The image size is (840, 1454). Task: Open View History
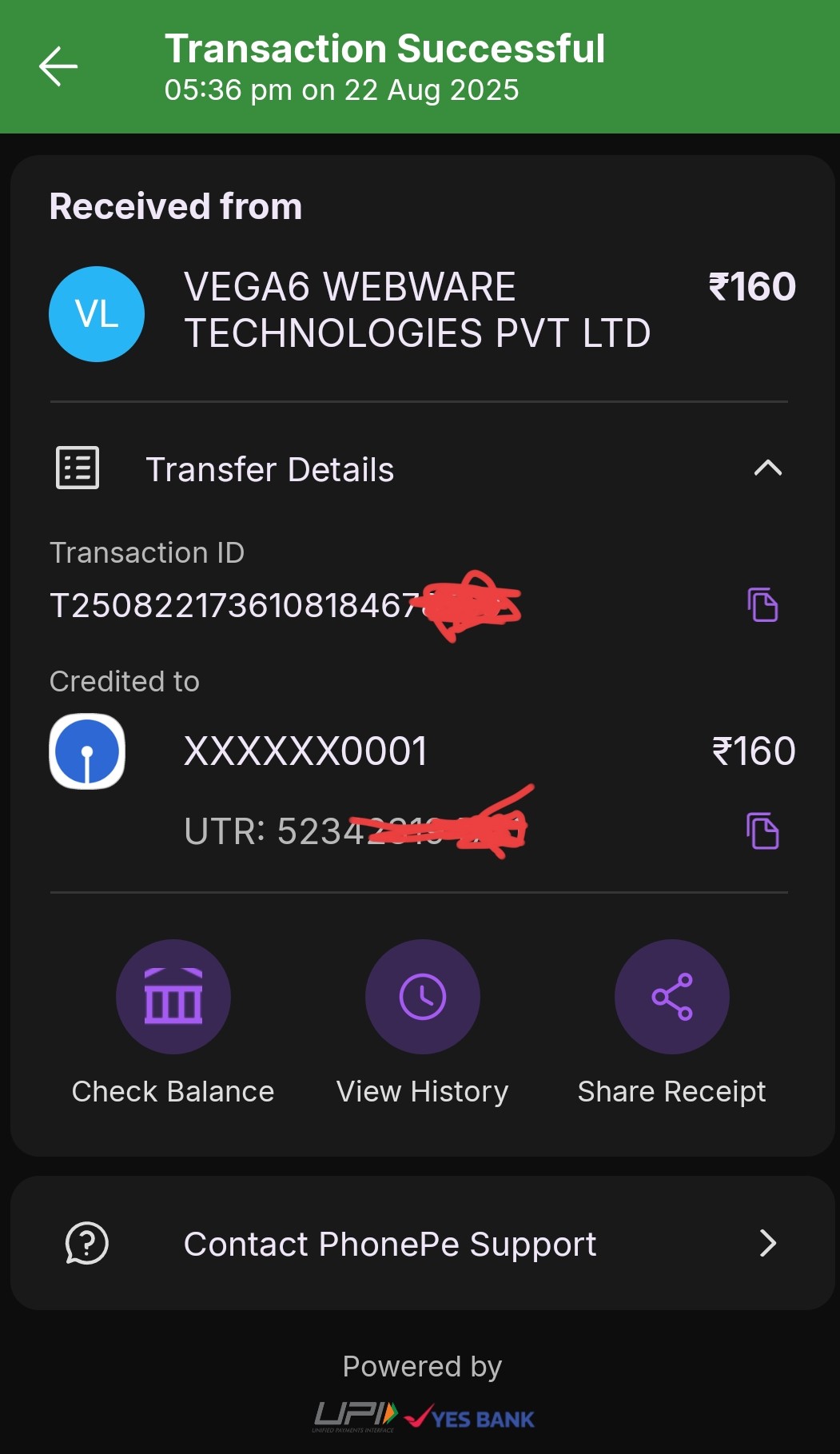422,997
